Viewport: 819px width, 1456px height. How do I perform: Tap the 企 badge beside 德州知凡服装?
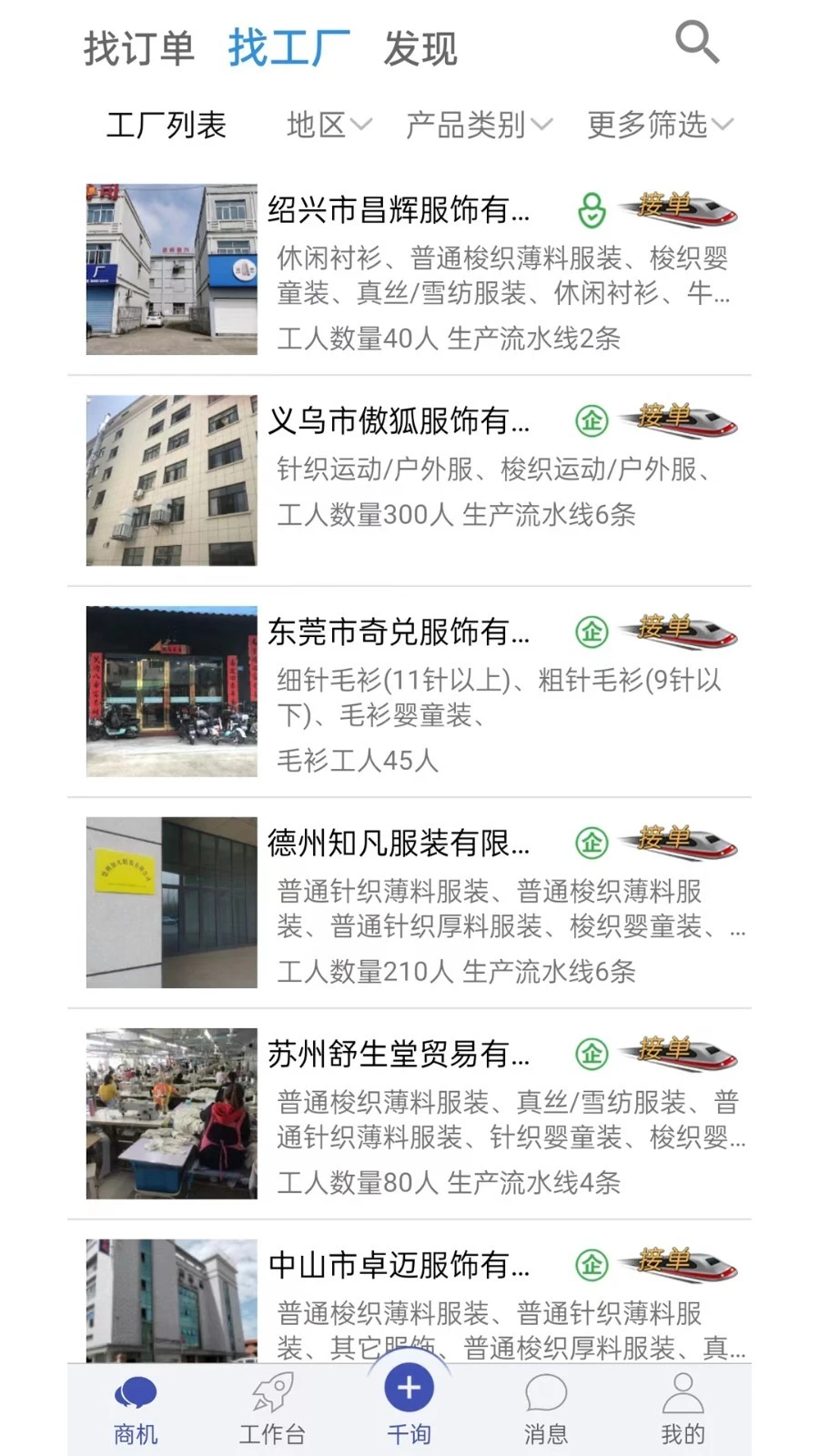591,843
